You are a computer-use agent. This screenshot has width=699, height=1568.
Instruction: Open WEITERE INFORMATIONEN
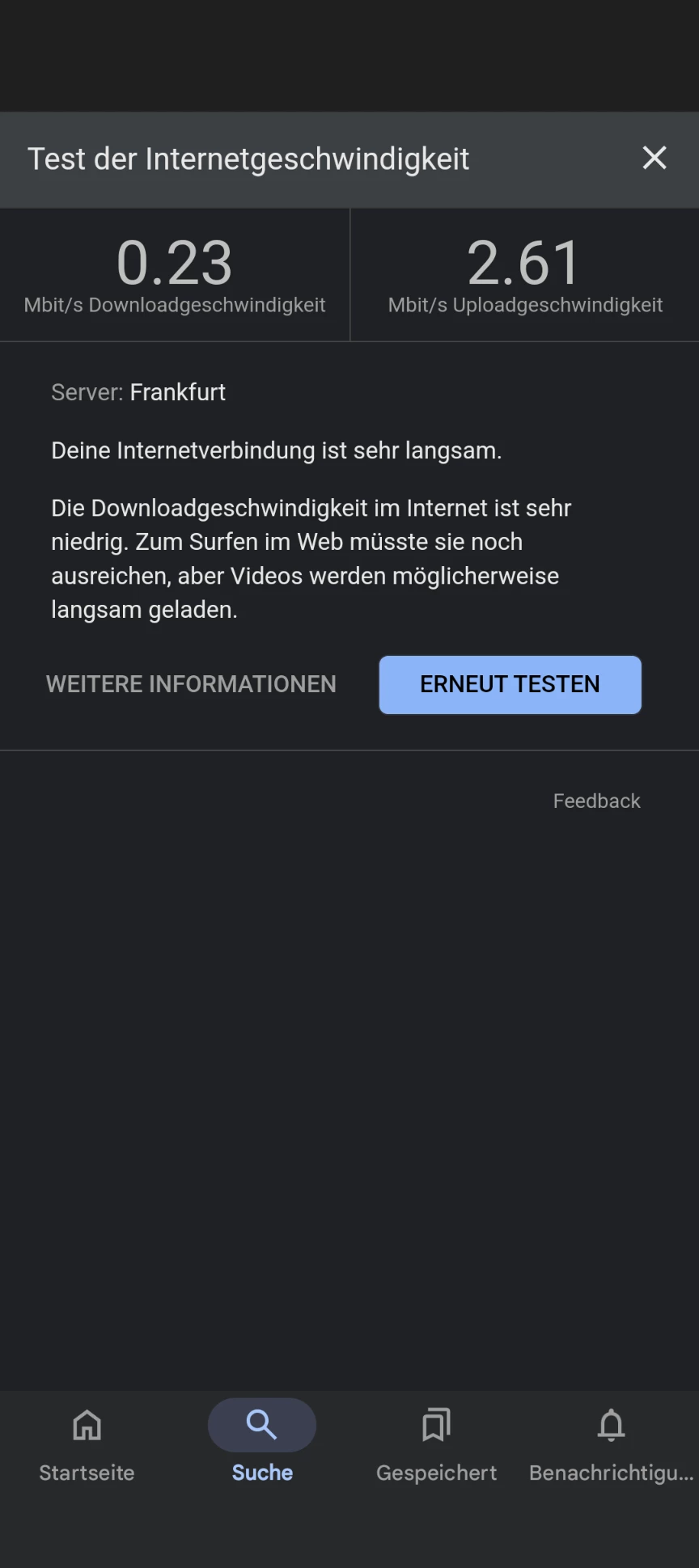(x=191, y=684)
